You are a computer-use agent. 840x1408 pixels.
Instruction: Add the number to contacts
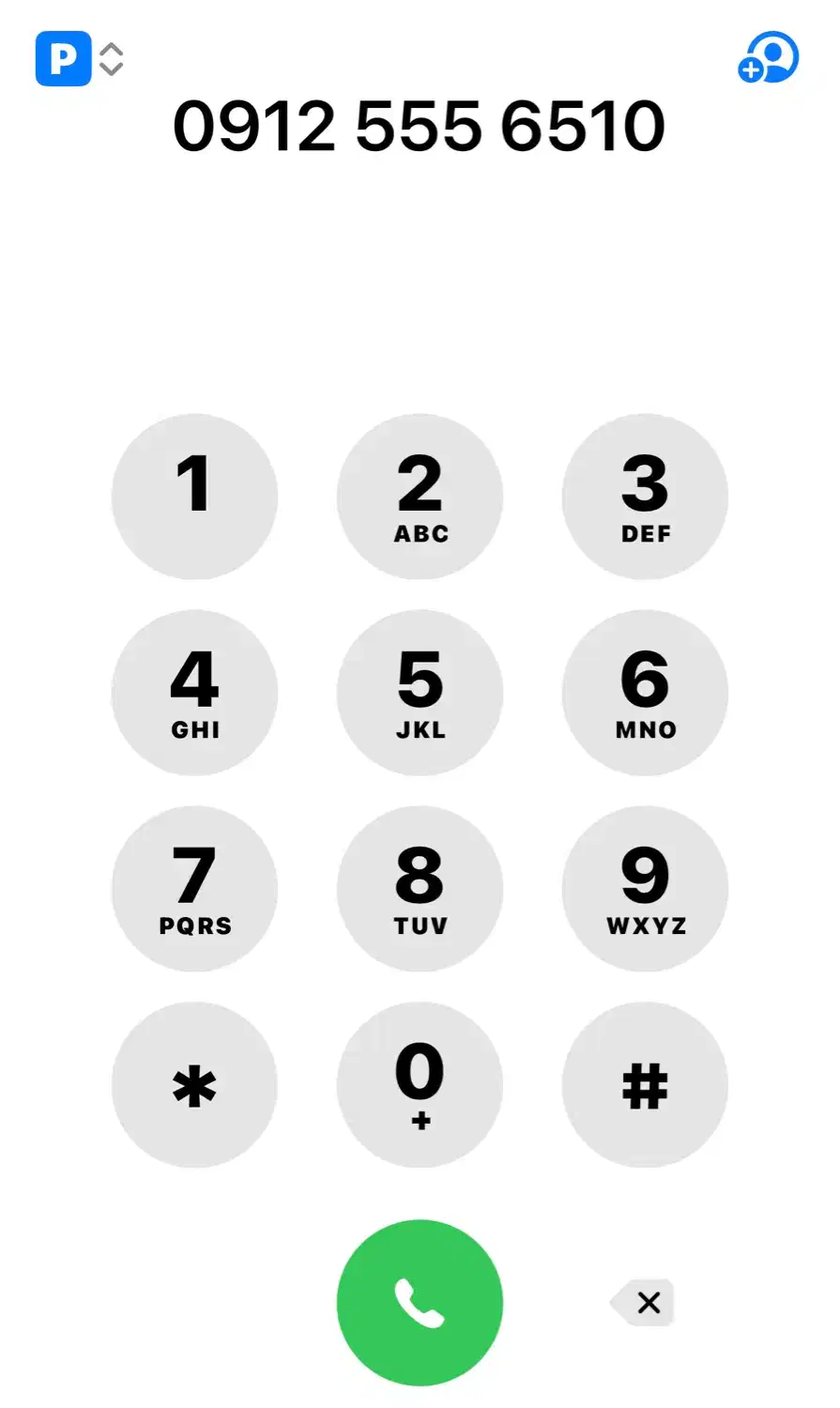[x=768, y=58]
